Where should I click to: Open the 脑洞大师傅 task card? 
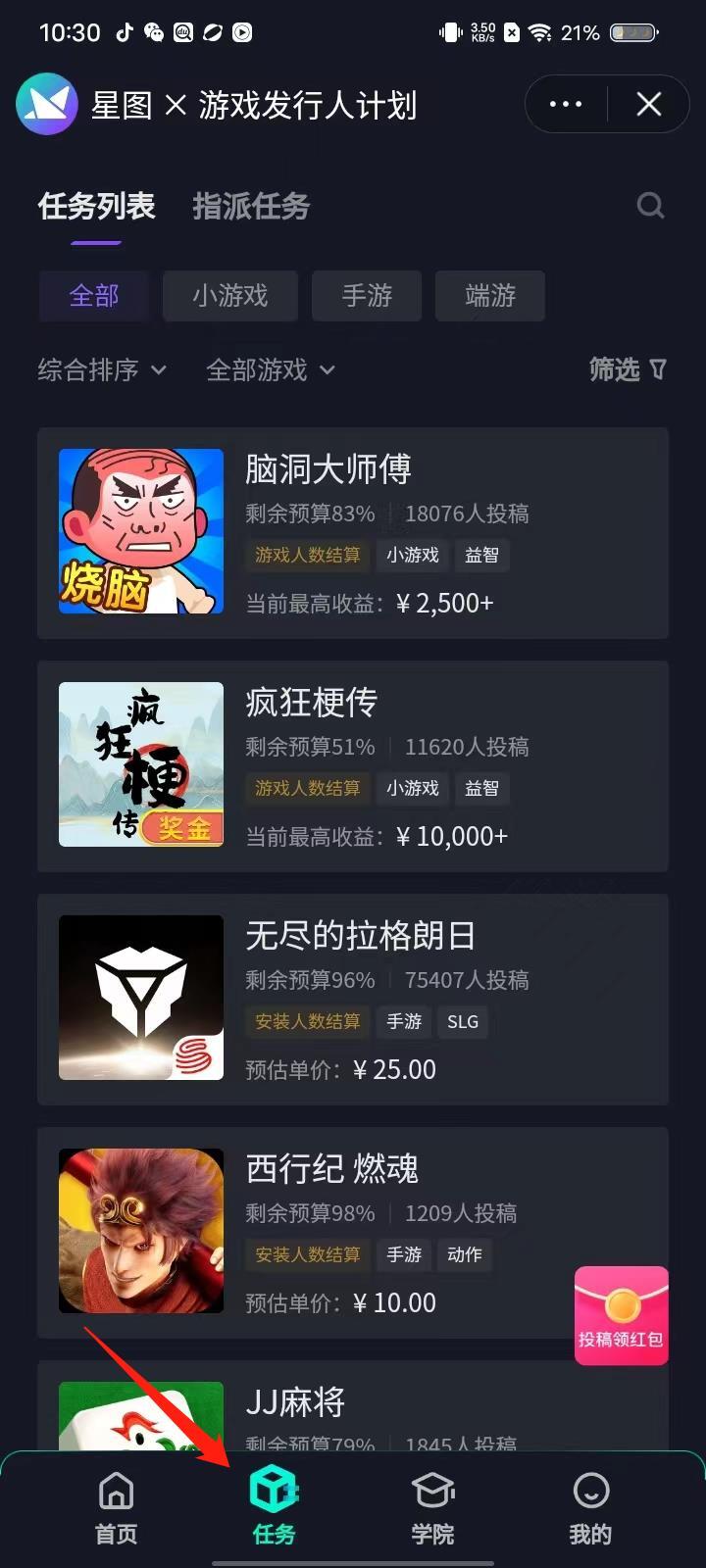[x=353, y=533]
